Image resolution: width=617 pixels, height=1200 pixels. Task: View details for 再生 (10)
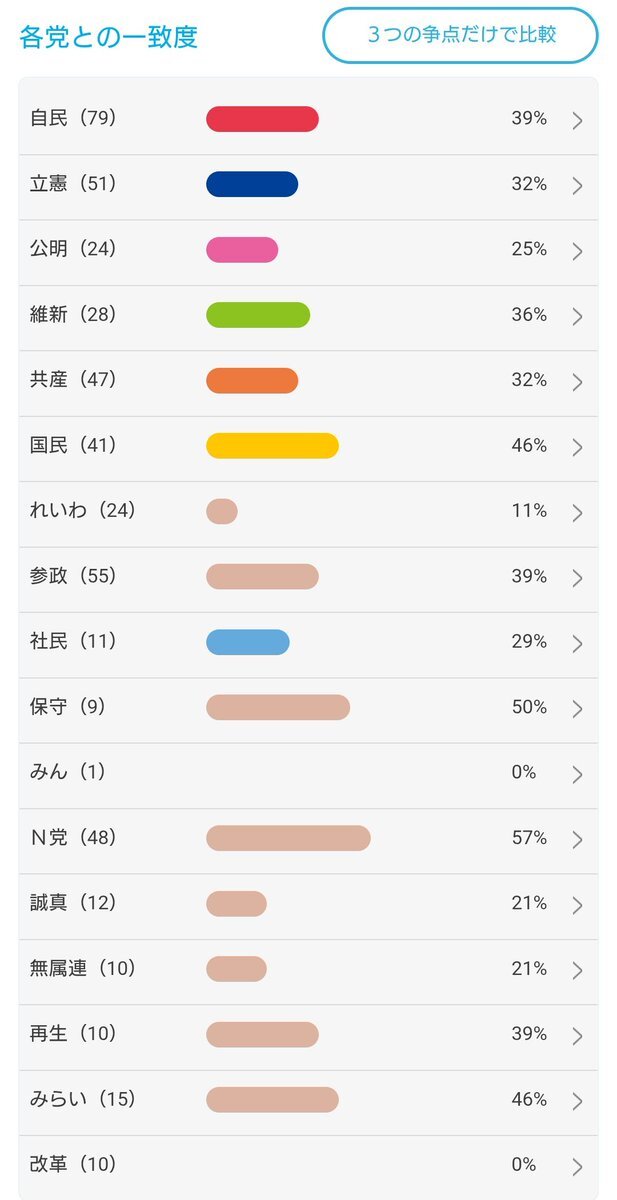[x=308, y=1035]
